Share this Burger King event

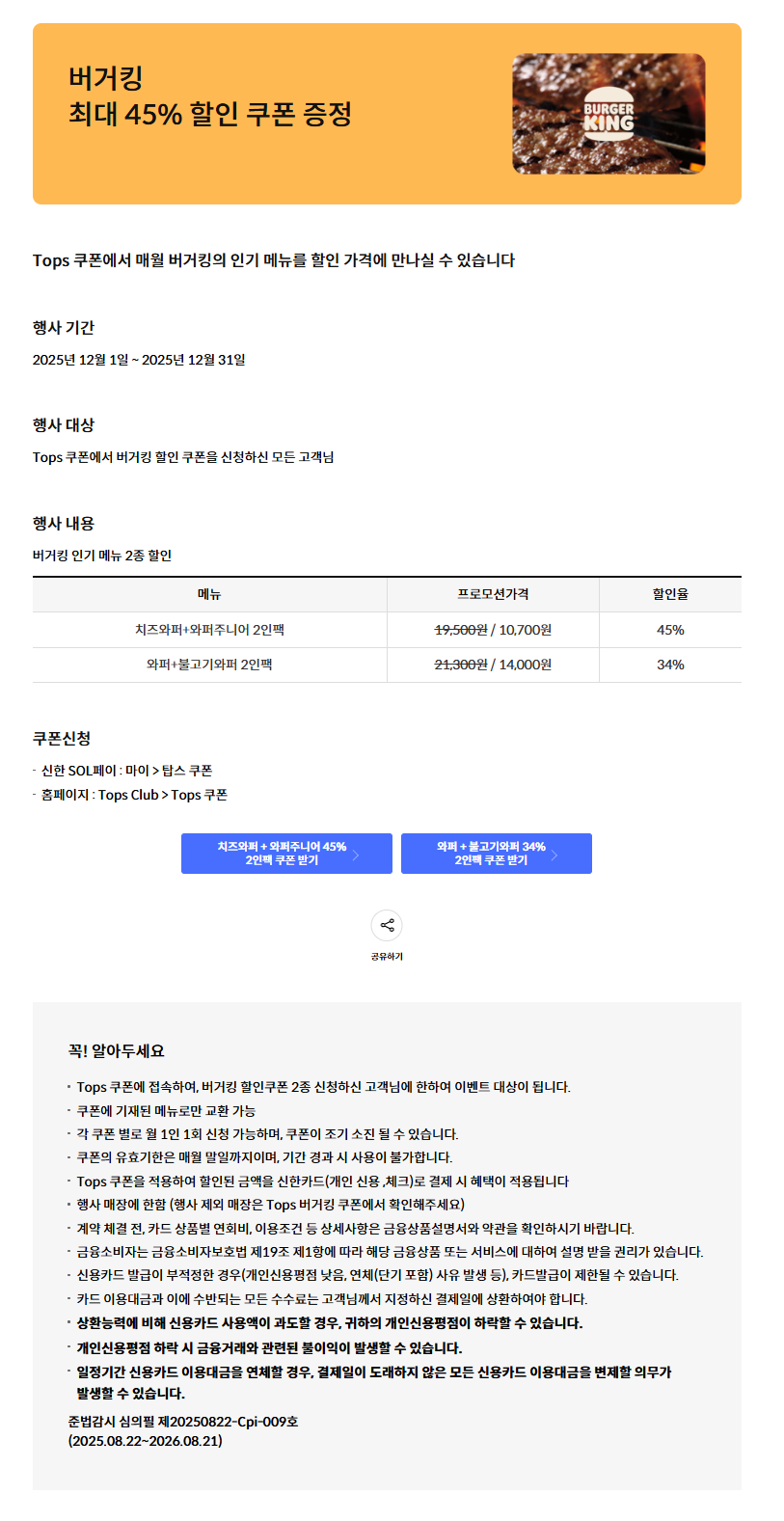click(x=387, y=926)
